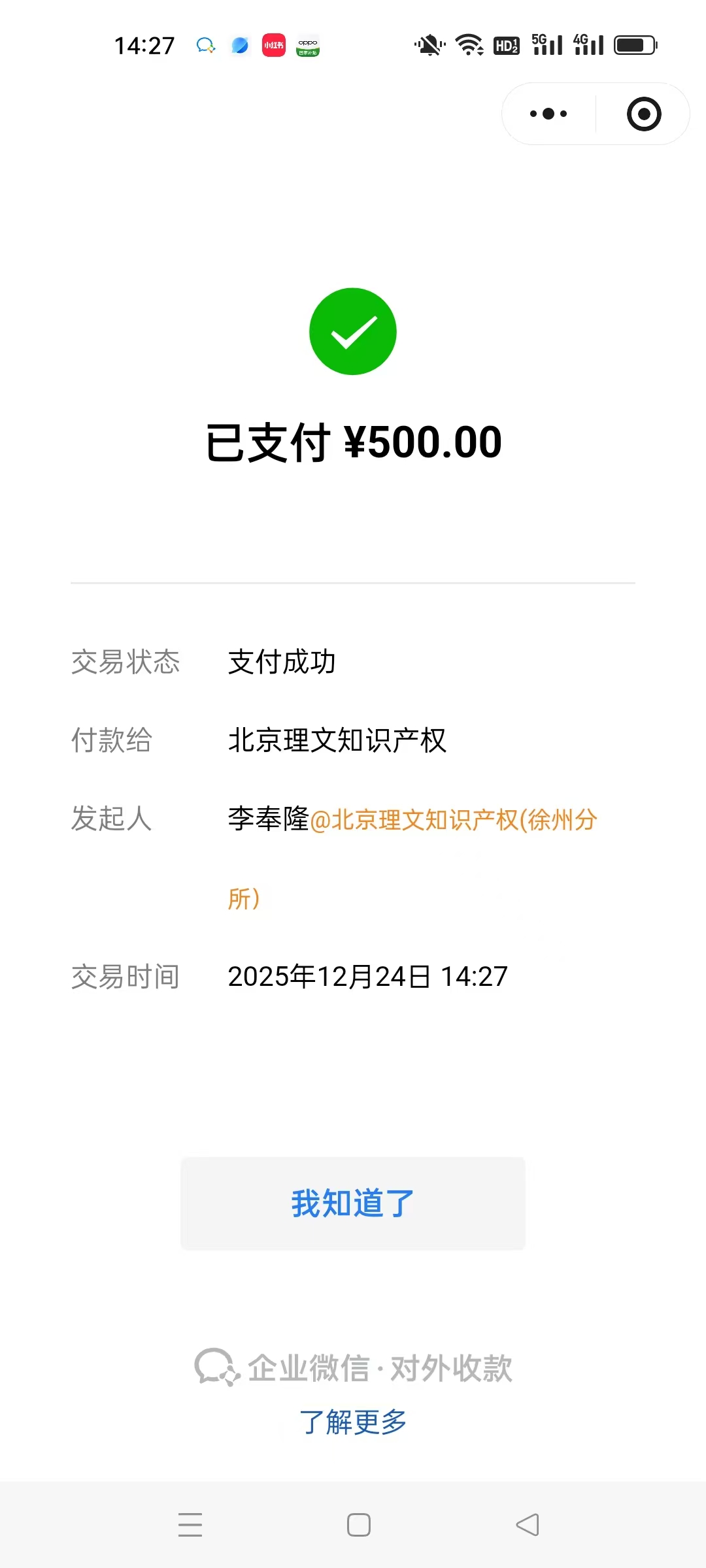Open the recent apps menu

(190, 1525)
